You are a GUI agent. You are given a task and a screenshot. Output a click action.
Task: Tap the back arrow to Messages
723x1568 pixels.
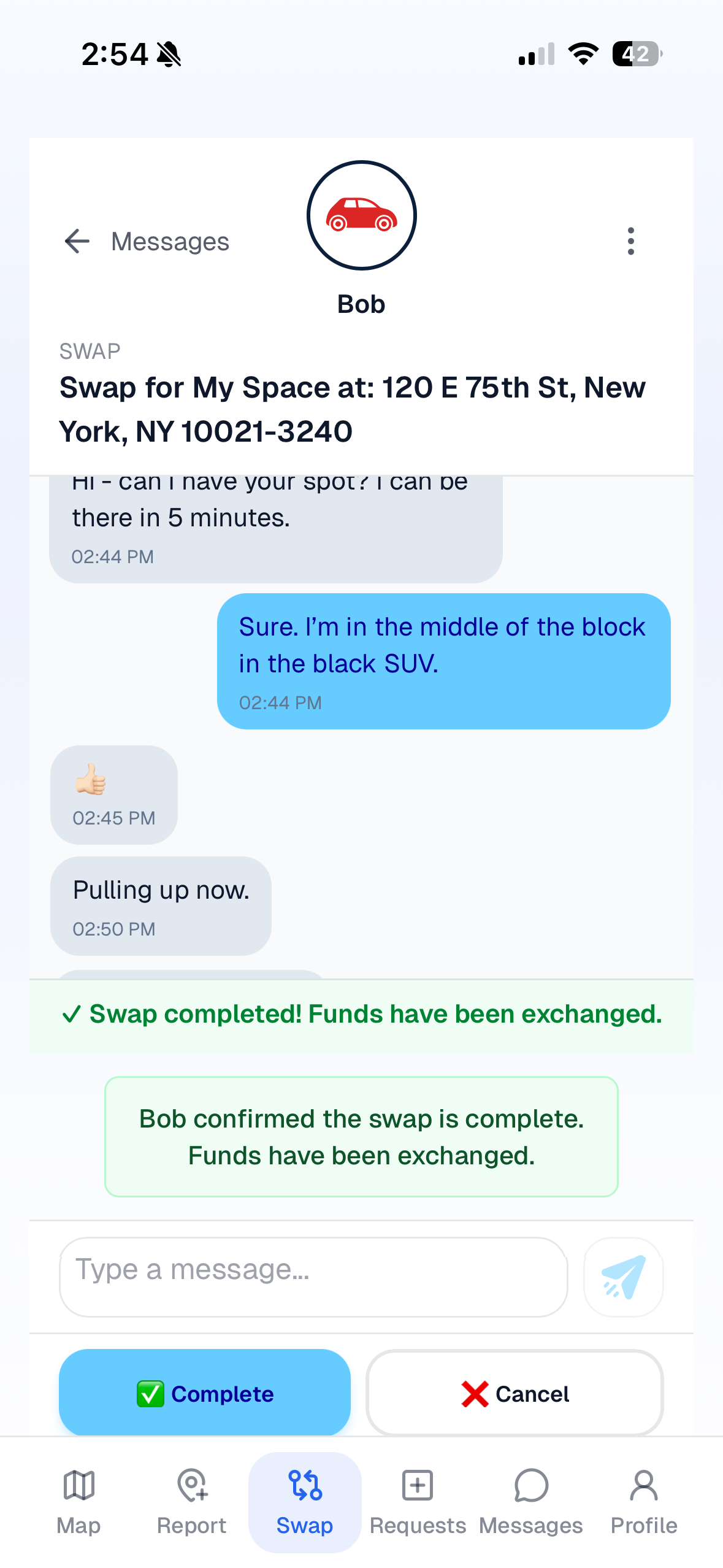click(x=76, y=241)
